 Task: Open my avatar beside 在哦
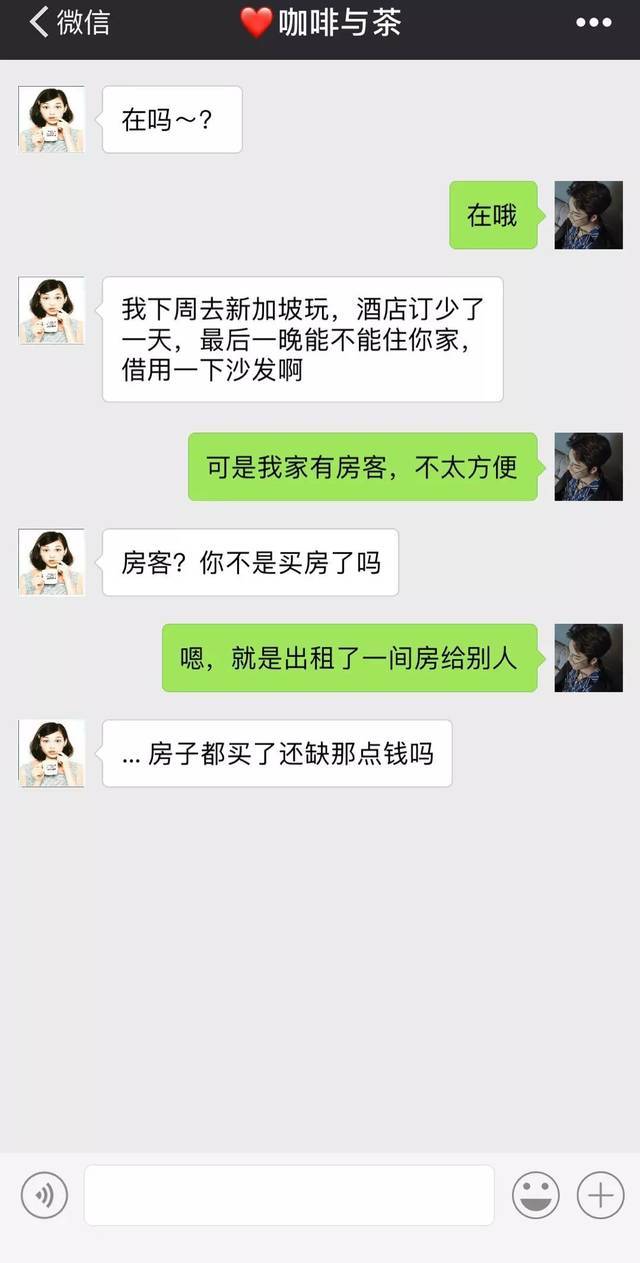[x=588, y=215]
